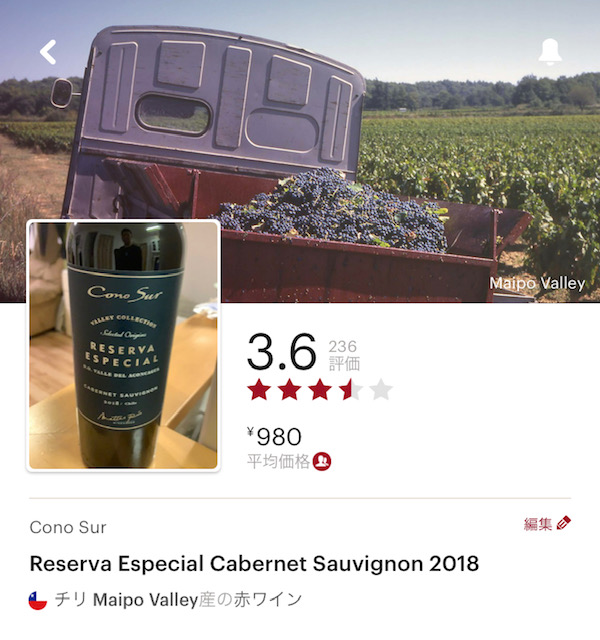
Task: Tap the 編集 edit link
Action: tap(547, 523)
